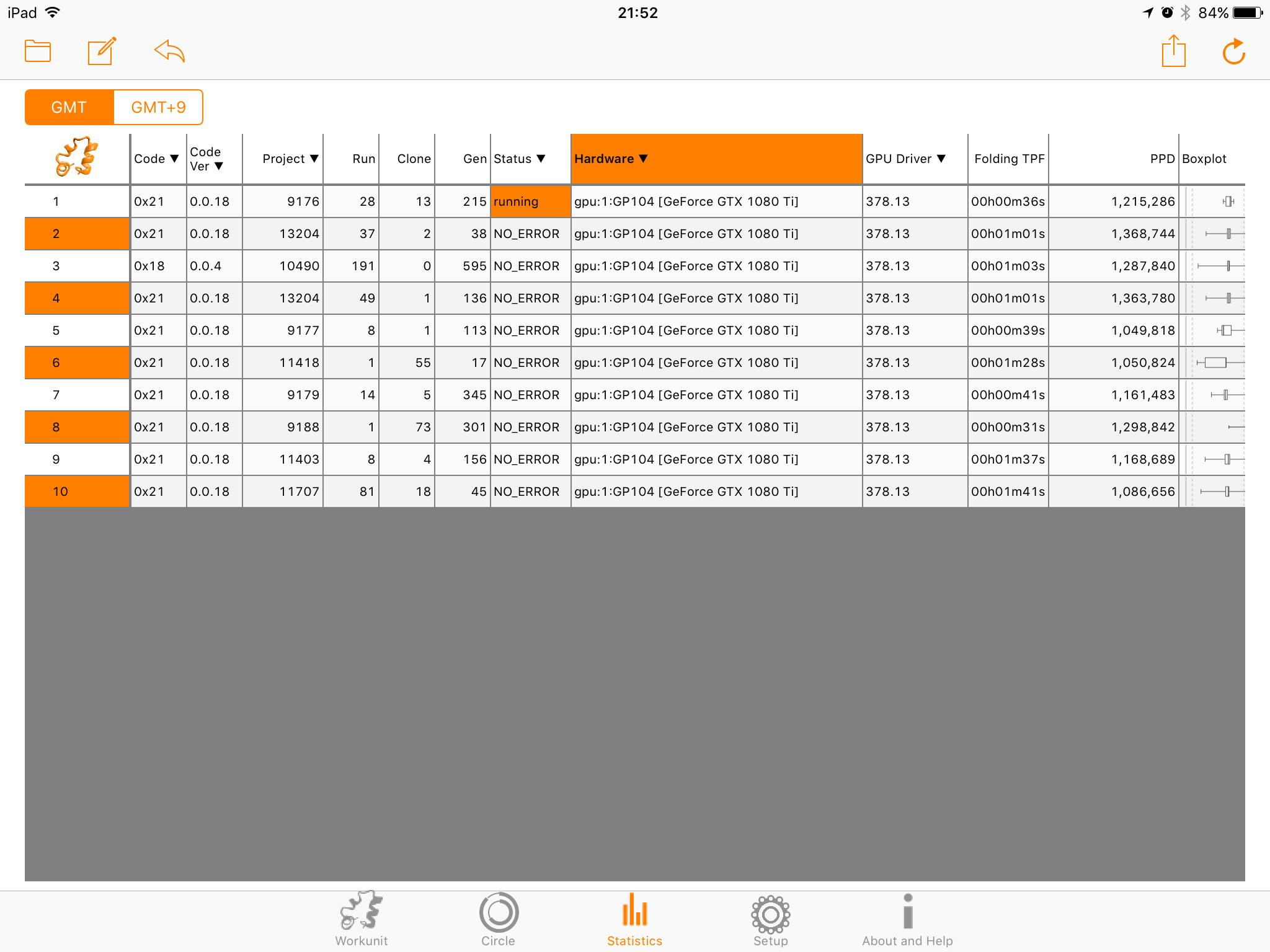Viewport: 1270px width, 952px height.
Task: Open the Code column filter
Action: [157, 159]
